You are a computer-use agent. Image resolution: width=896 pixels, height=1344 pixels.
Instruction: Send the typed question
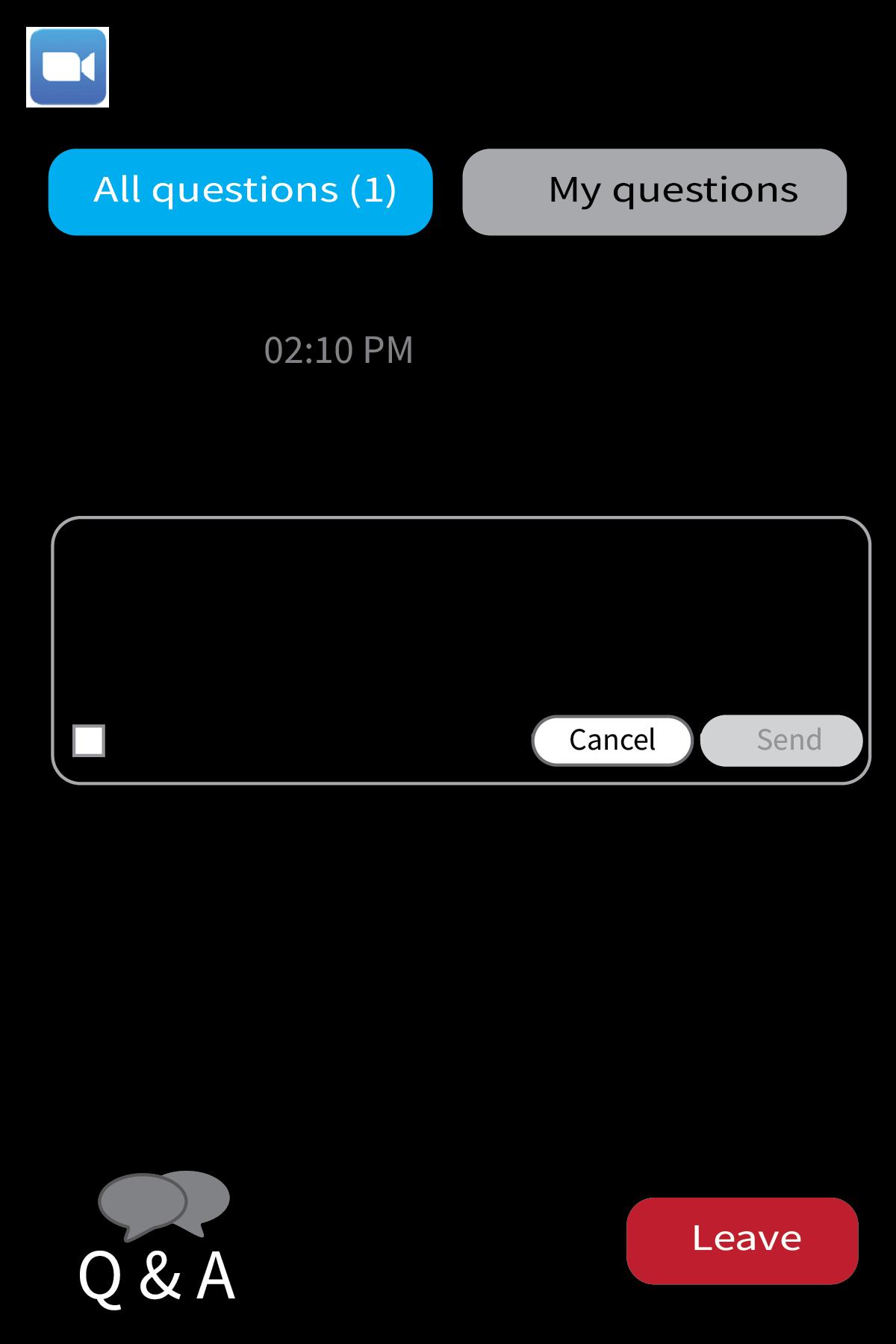pyautogui.click(x=781, y=740)
